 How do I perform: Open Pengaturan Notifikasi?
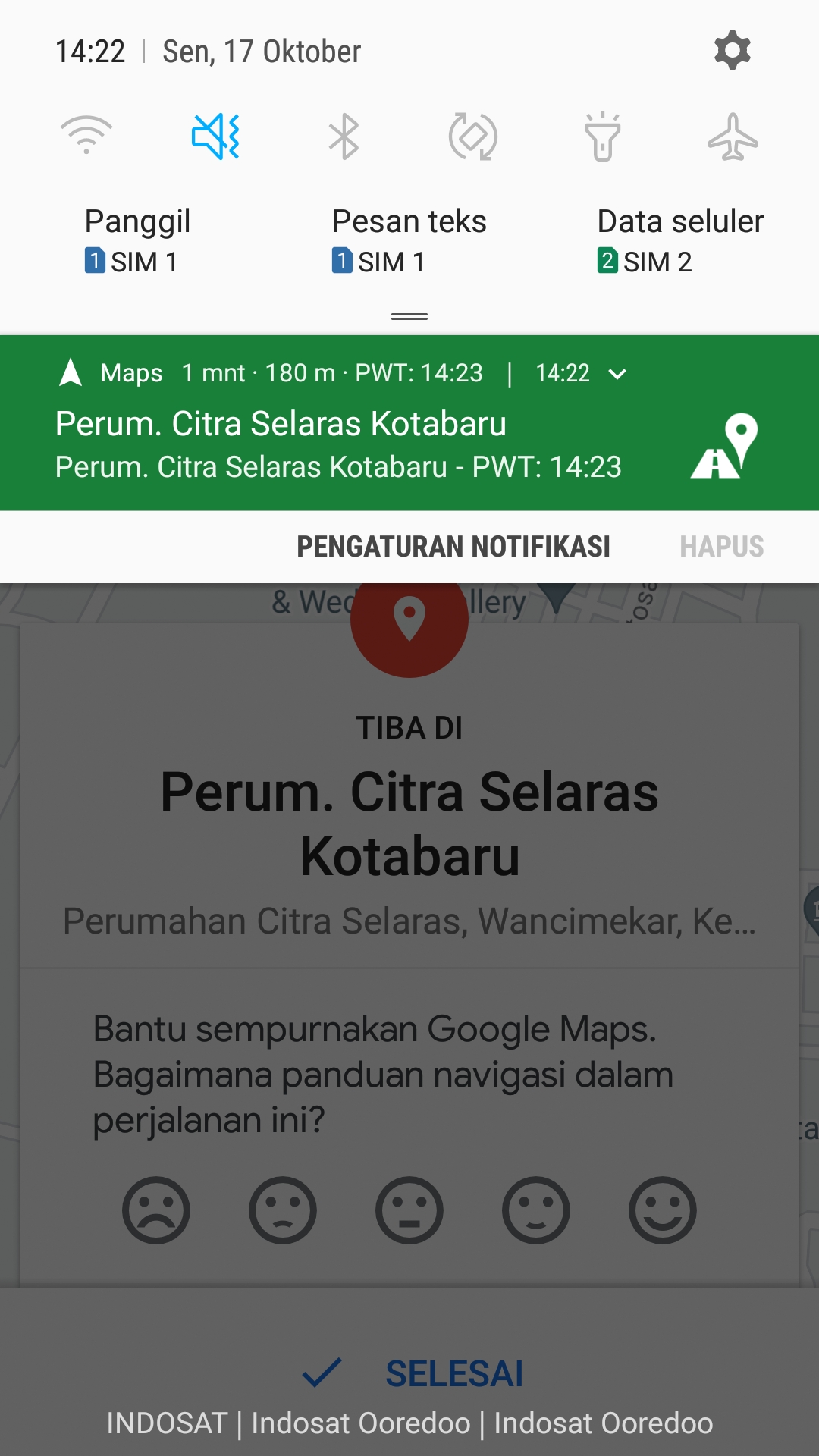(453, 547)
